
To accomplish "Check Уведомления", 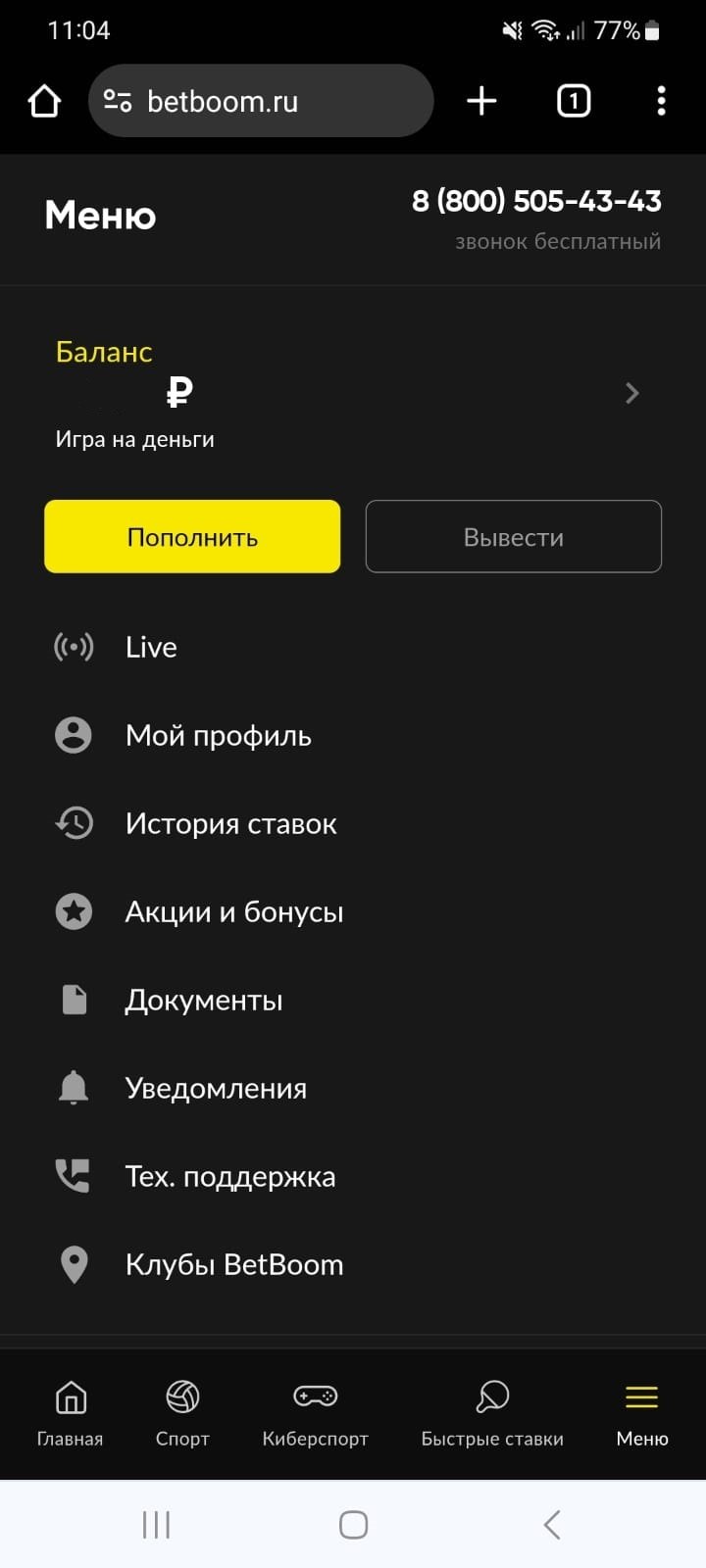I will point(216,1088).
